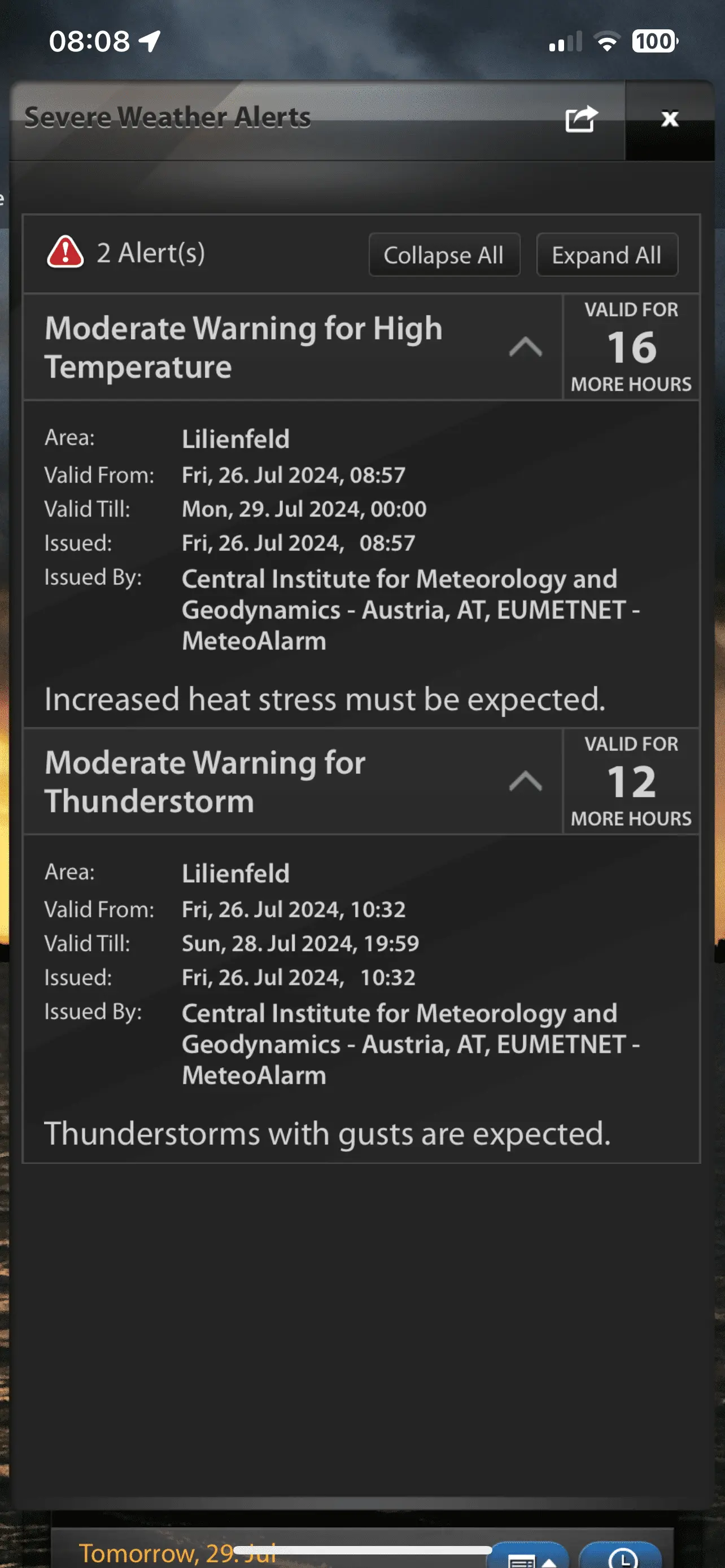Collapse the Thunderstorm warning details
The image size is (725, 1568).
(x=525, y=781)
